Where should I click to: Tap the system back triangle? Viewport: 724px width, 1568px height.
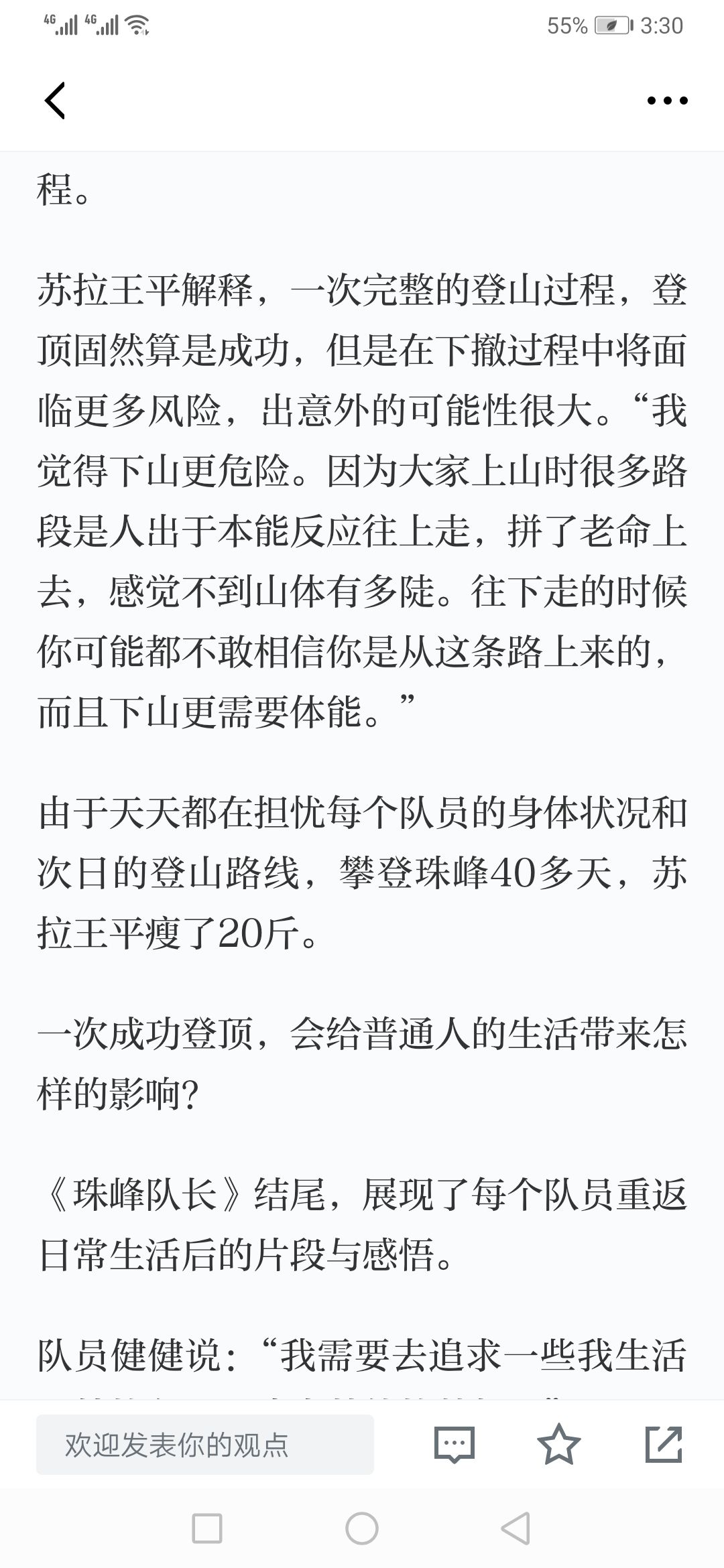pyautogui.click(x=516, y=1528)
